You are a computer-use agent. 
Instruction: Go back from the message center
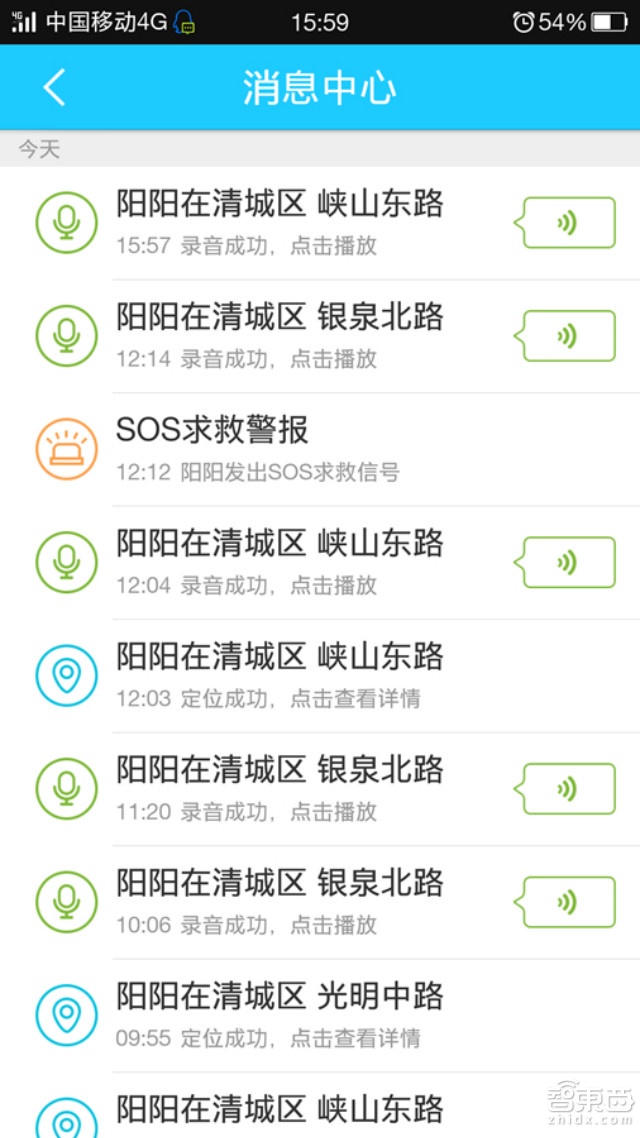tap(54, 88)
